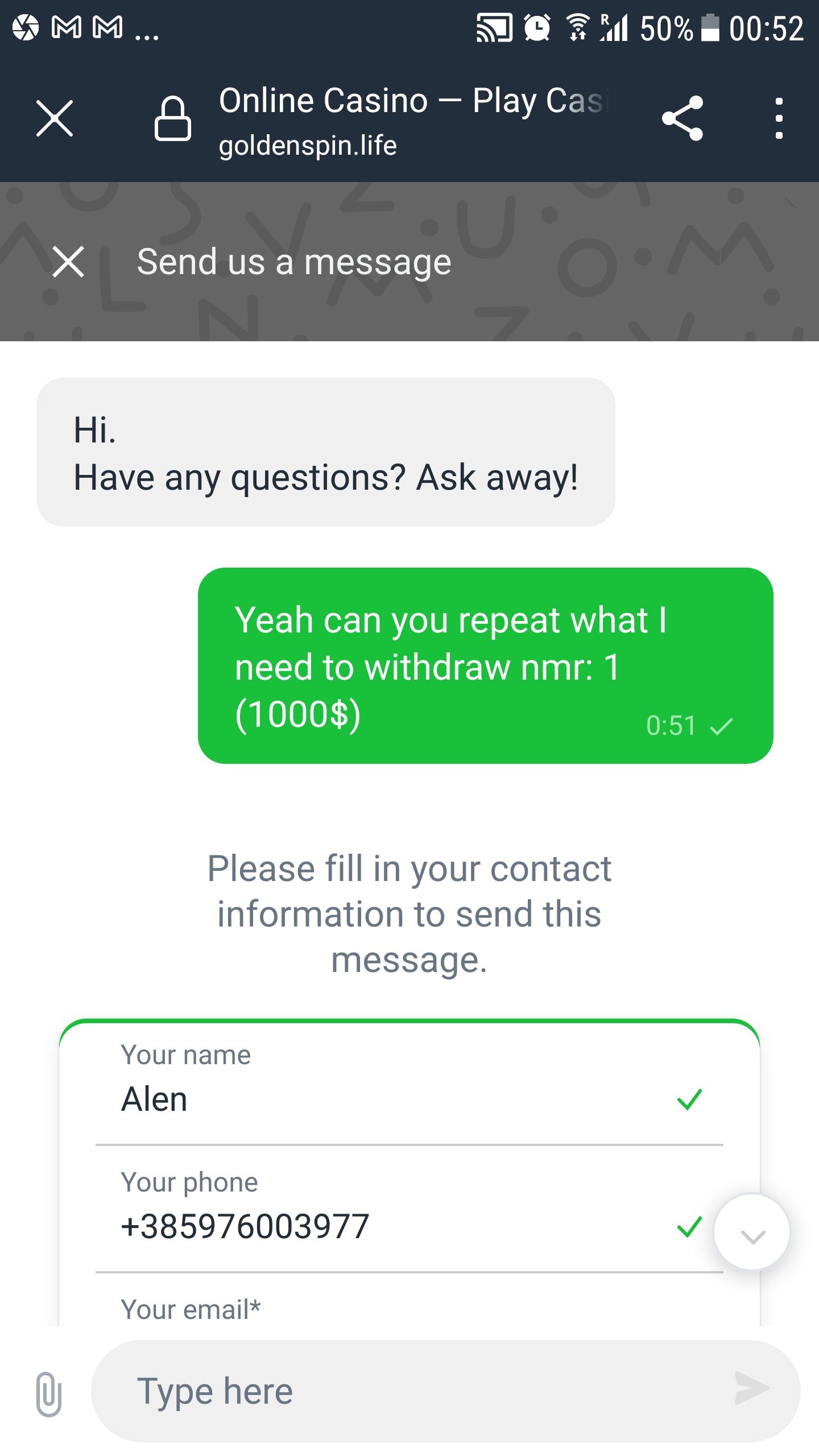Share this casino page

[682, 118]
